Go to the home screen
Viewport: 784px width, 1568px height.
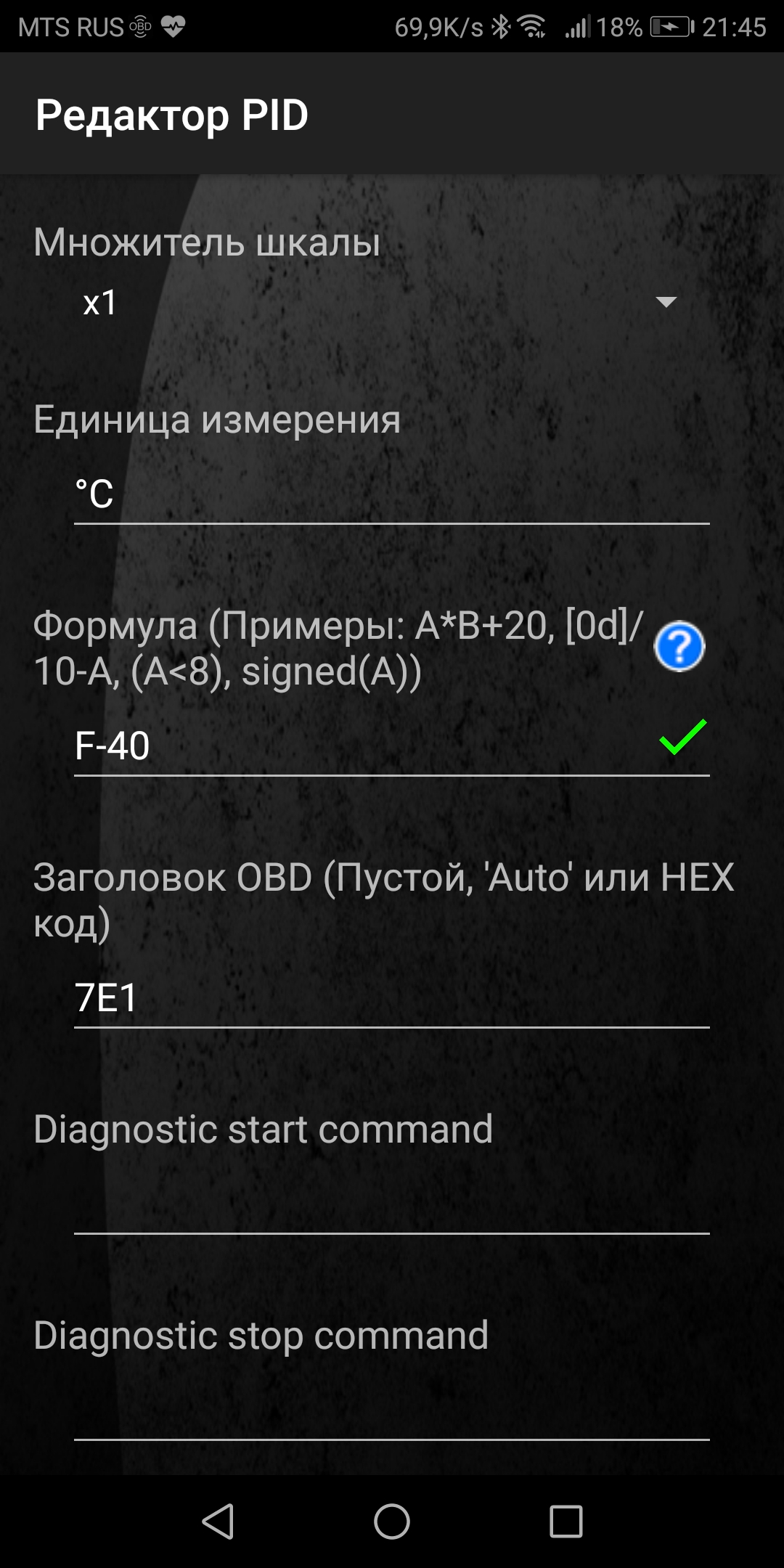click(392, 1521)
